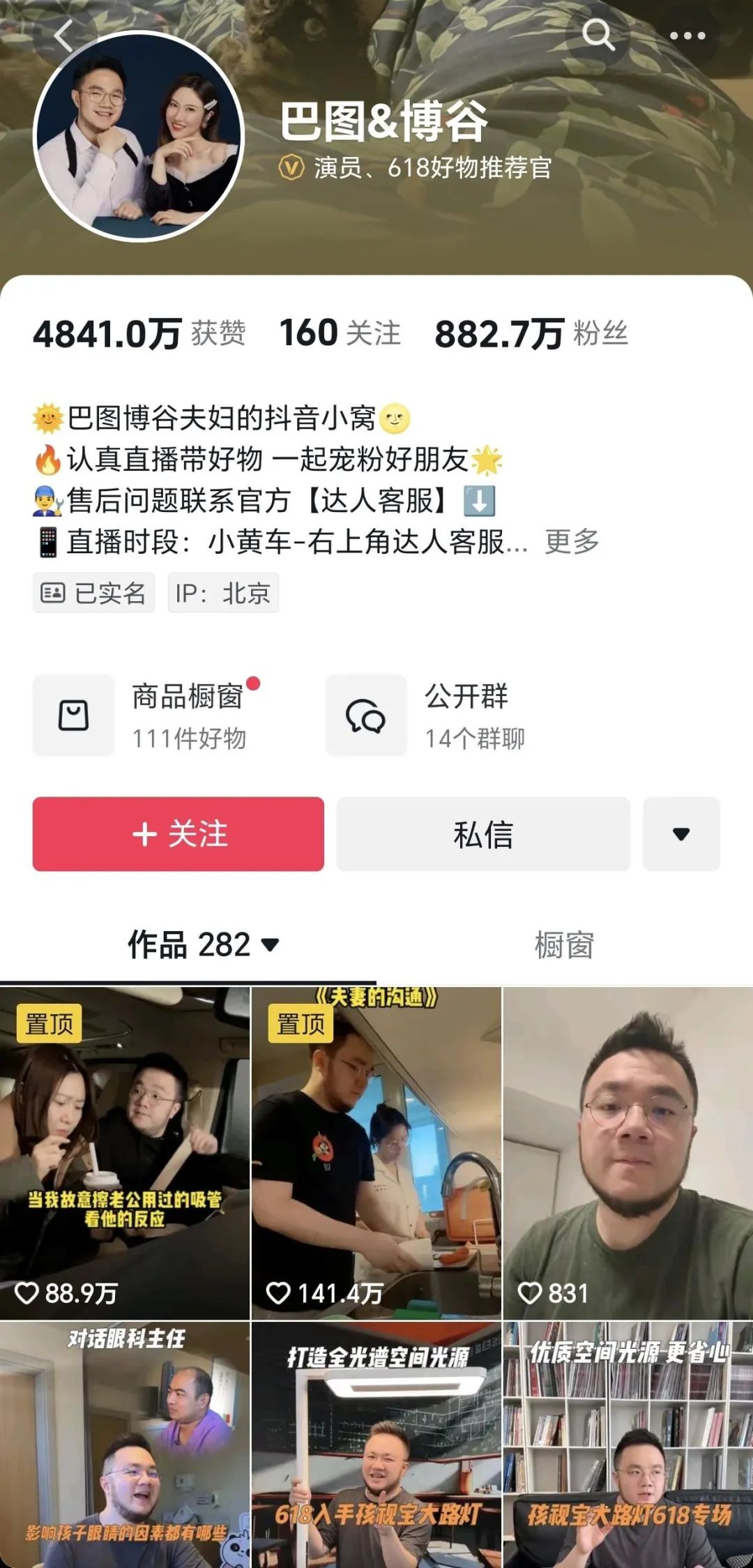Open the video with 831 likes
The width and height of the screenshot is (753, 1568).
(628, 1152)
